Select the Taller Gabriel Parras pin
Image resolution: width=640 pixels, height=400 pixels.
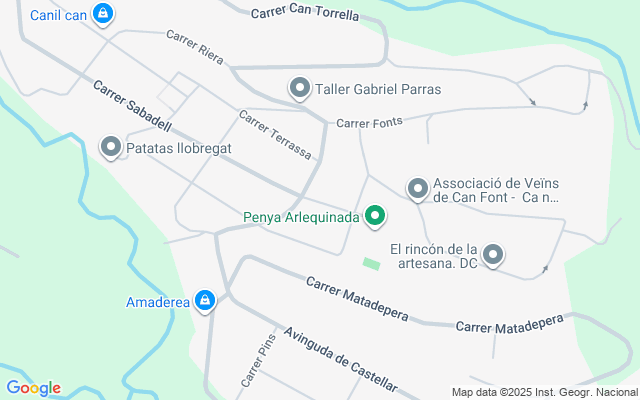coord(299,88)
